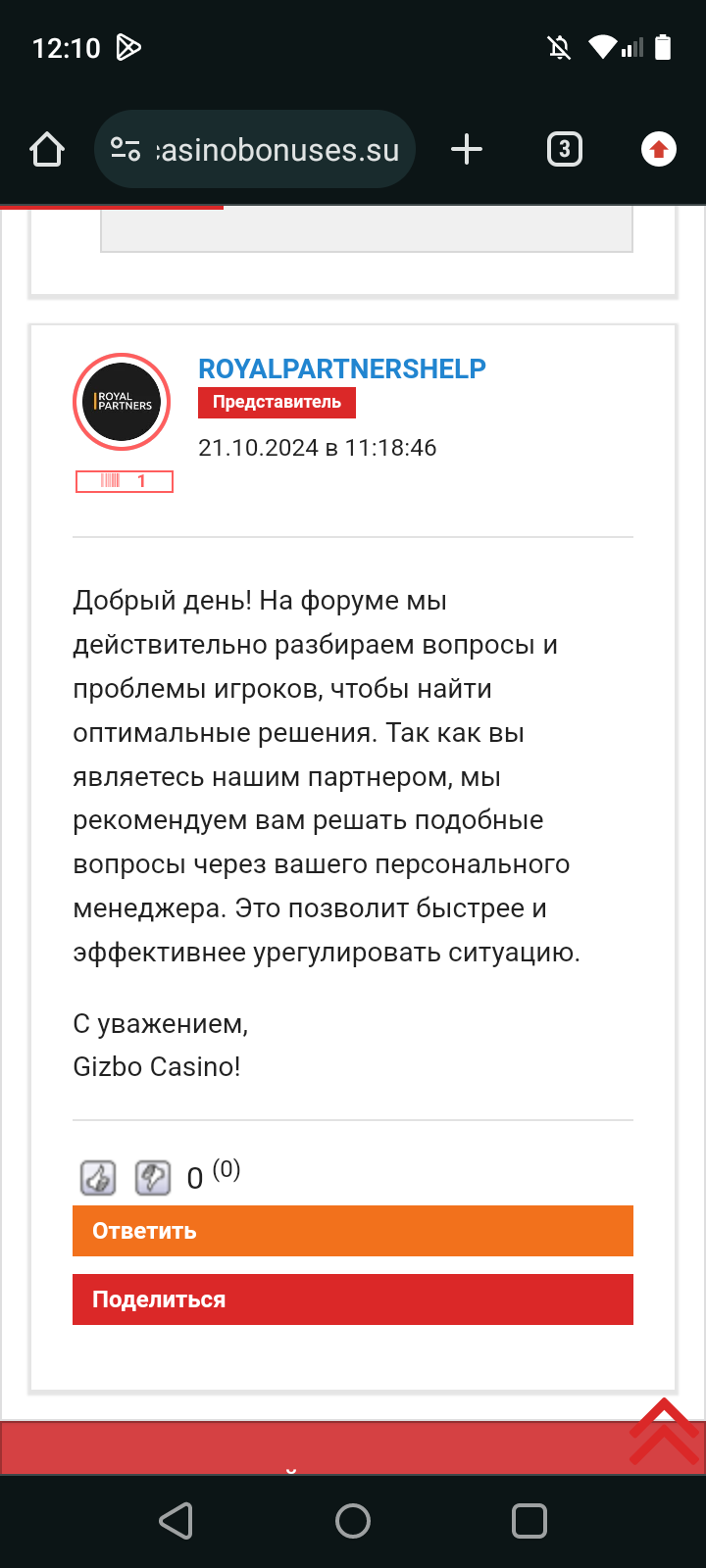Dislike the post with thumbs down
This screenshot has width=706, height=1568.
153,1177
